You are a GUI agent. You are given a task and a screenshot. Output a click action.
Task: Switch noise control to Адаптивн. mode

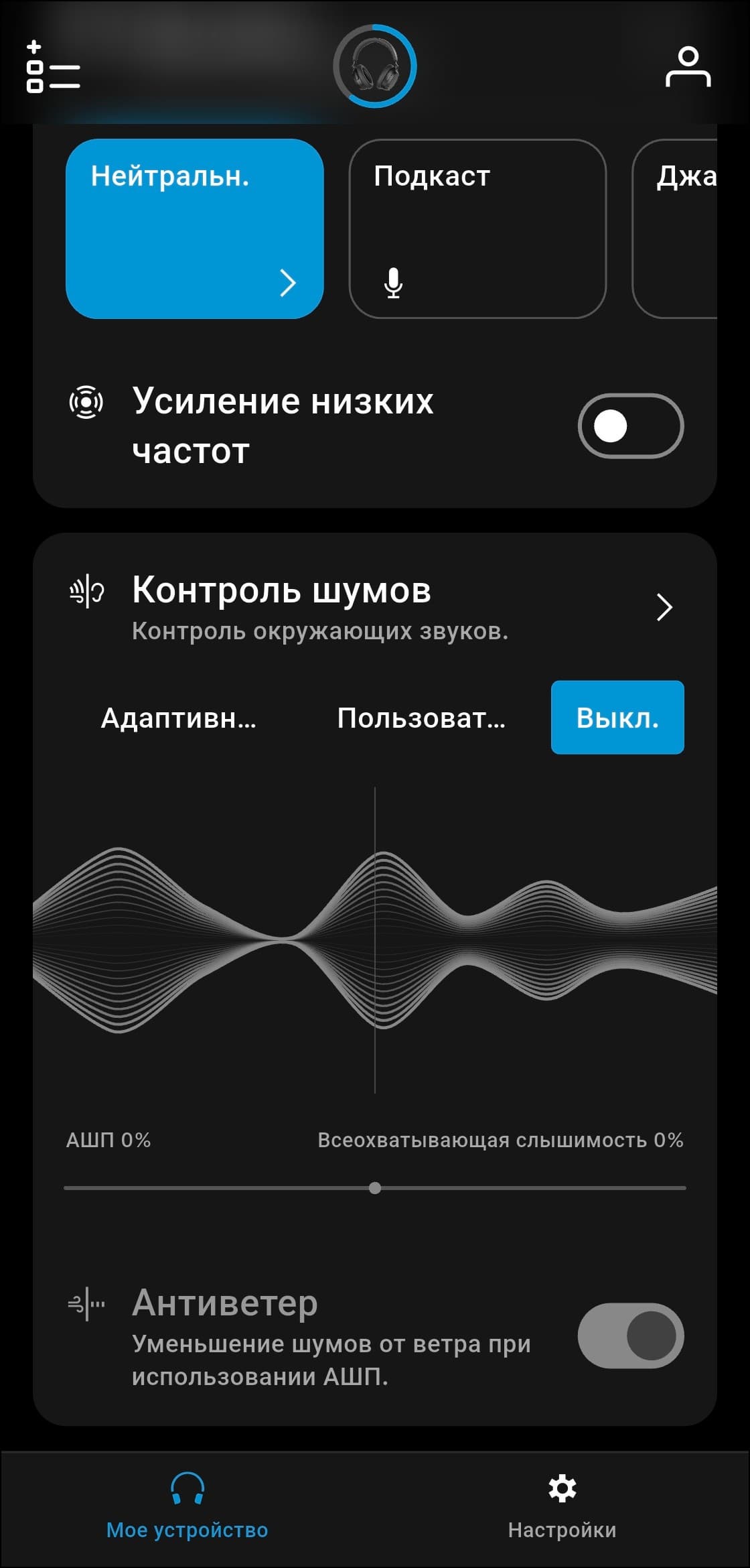pos(179,718)
